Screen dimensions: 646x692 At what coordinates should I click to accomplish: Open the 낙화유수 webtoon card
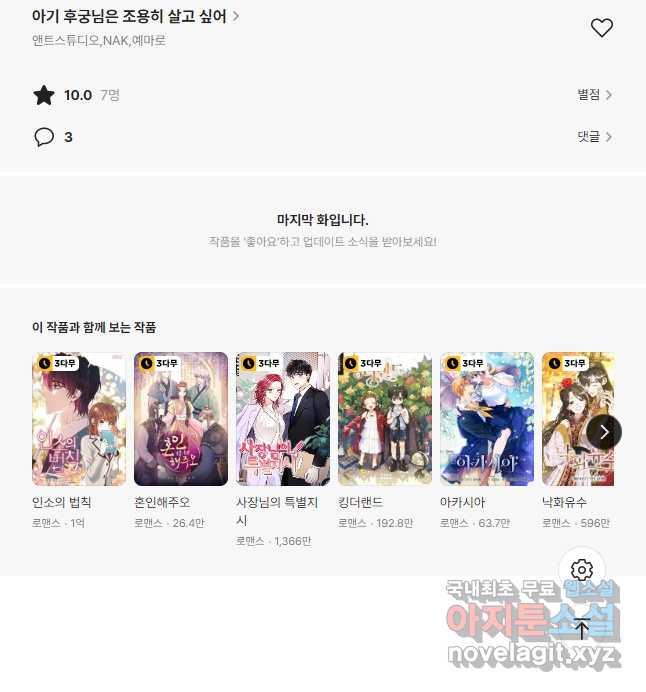[x=577, y=419]
